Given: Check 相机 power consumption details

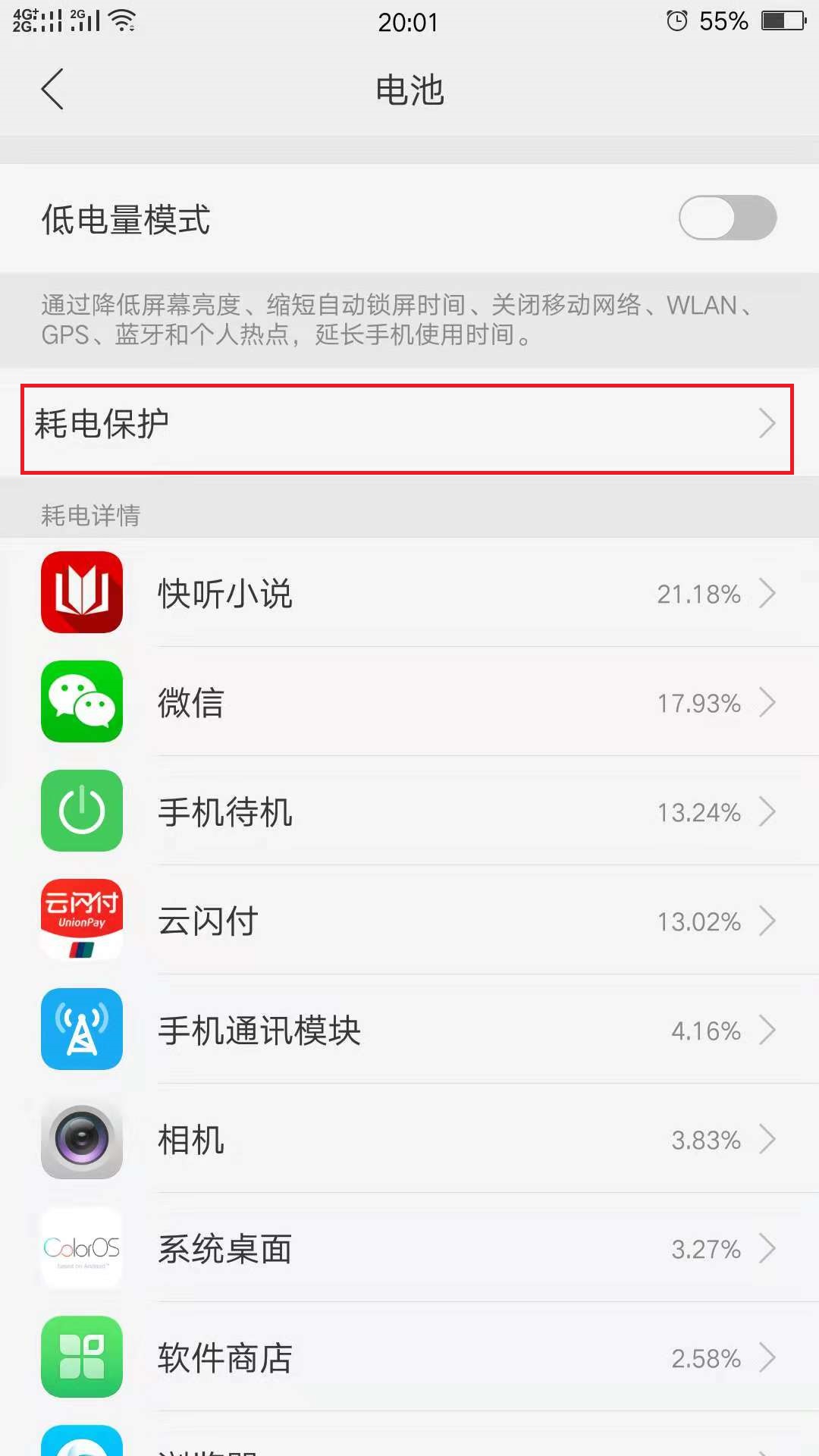Looking at the screenshot, I should point(409,1140).
